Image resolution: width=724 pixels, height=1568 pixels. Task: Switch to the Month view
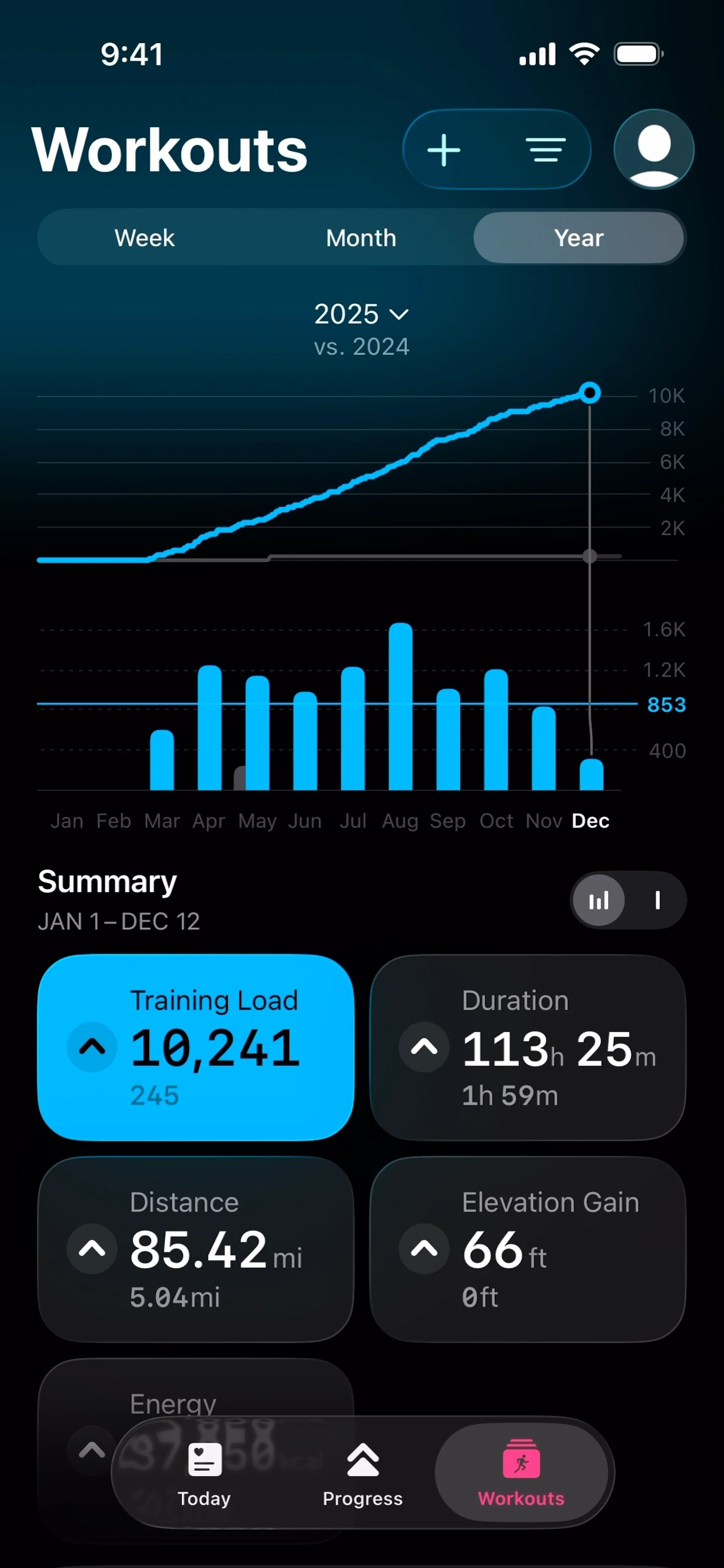pyautogui.click(x=361, y=238)
